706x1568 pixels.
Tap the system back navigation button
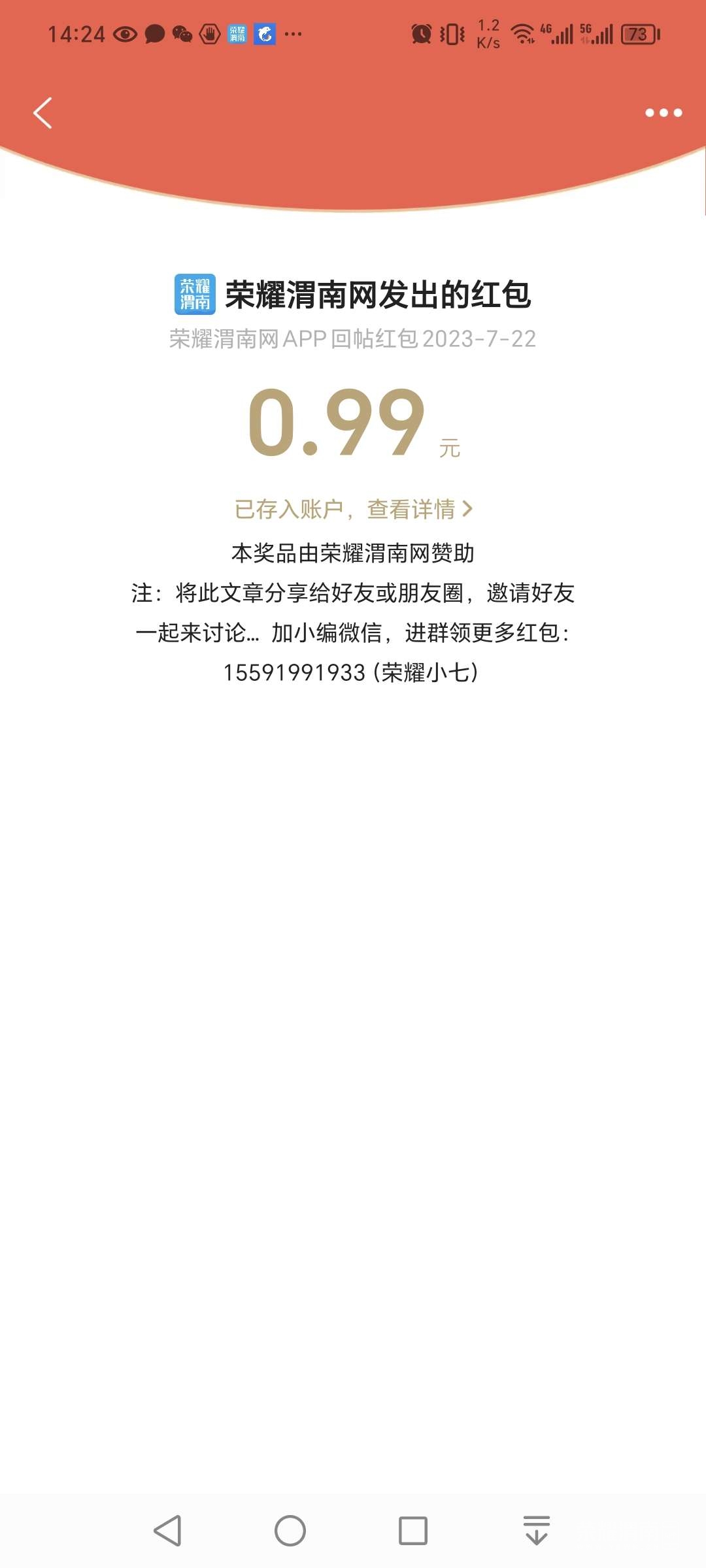pyautogui.click(x=168, y=1531)
